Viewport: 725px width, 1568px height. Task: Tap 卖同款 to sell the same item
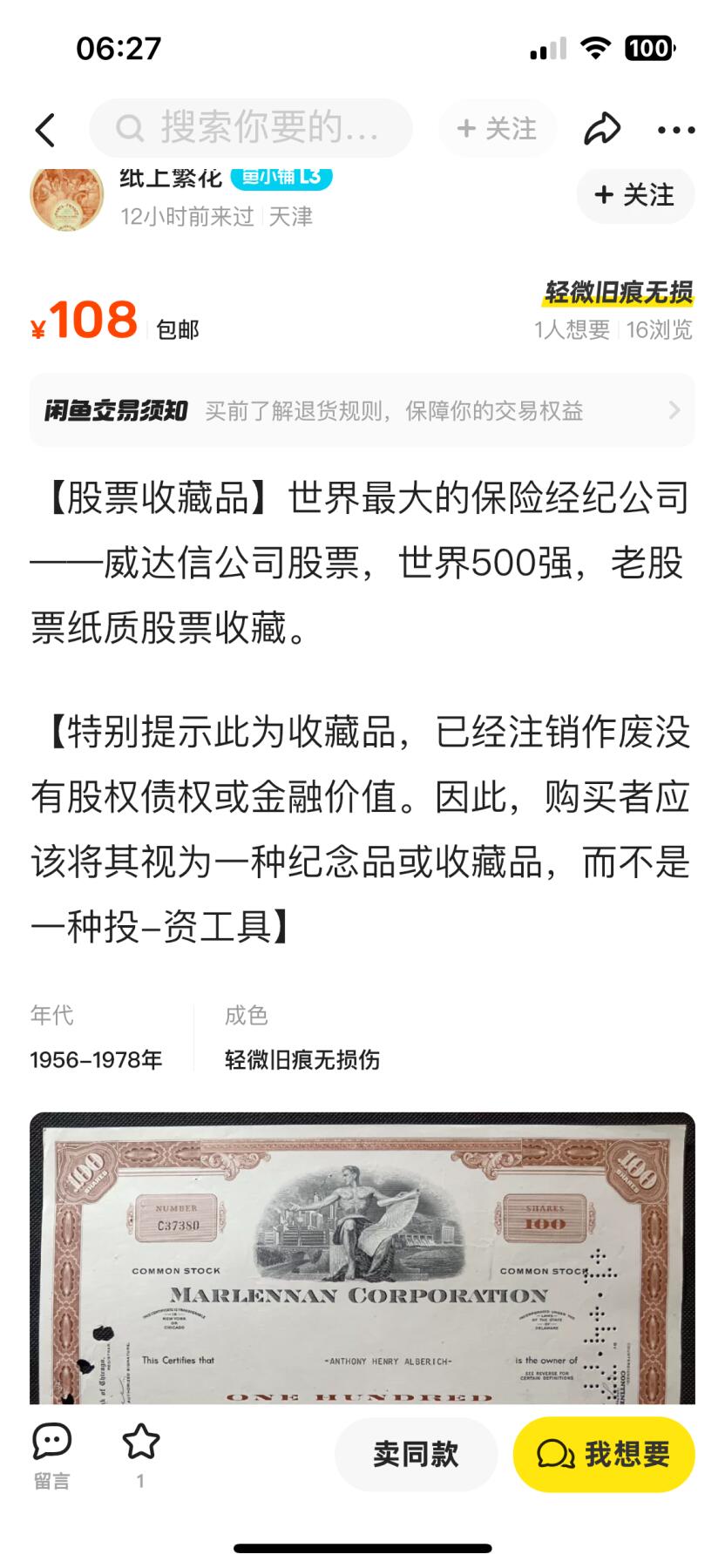point(416,1454)
